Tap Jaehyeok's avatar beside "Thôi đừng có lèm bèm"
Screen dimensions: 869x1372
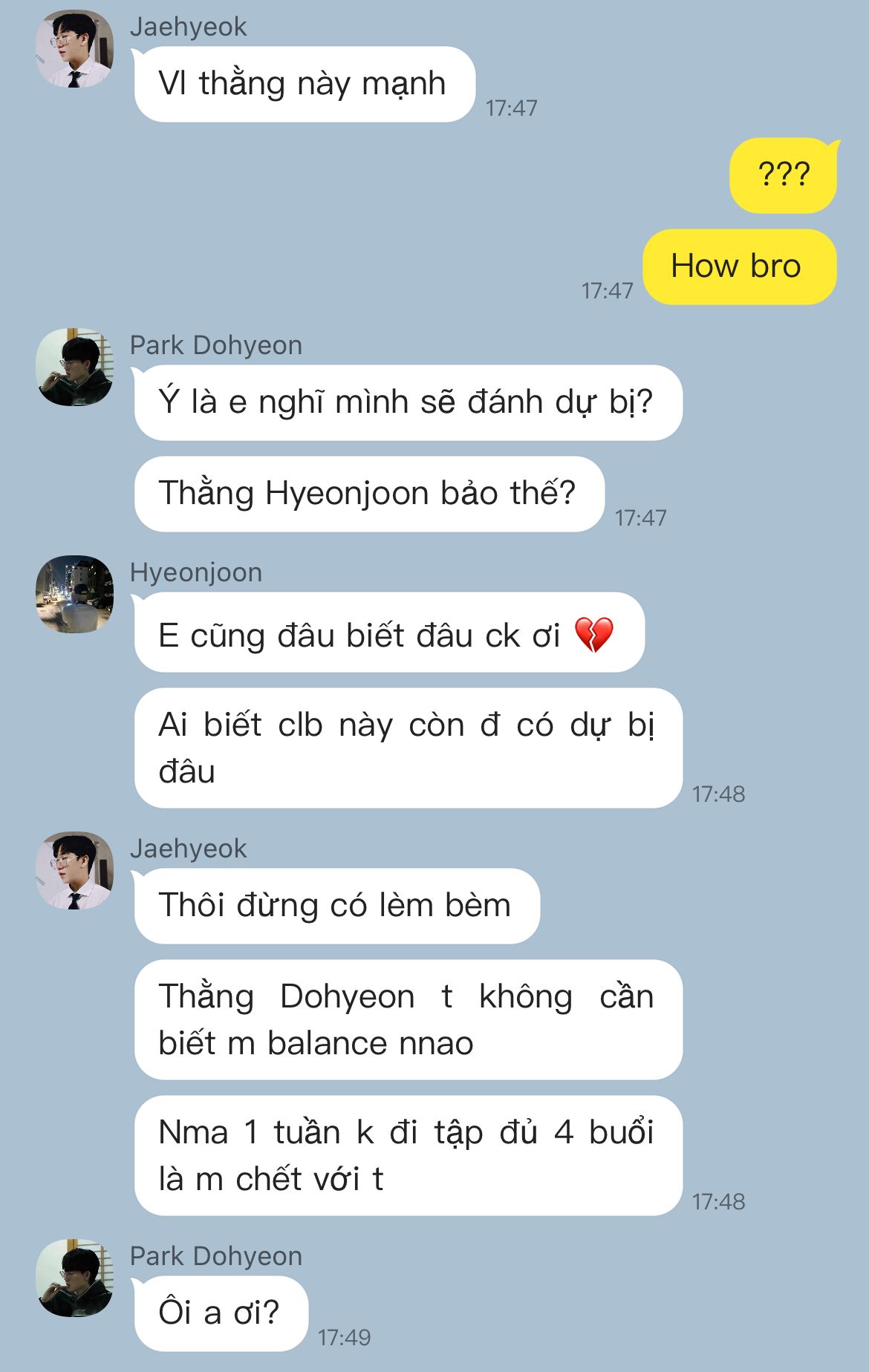(x=74, y=871)
